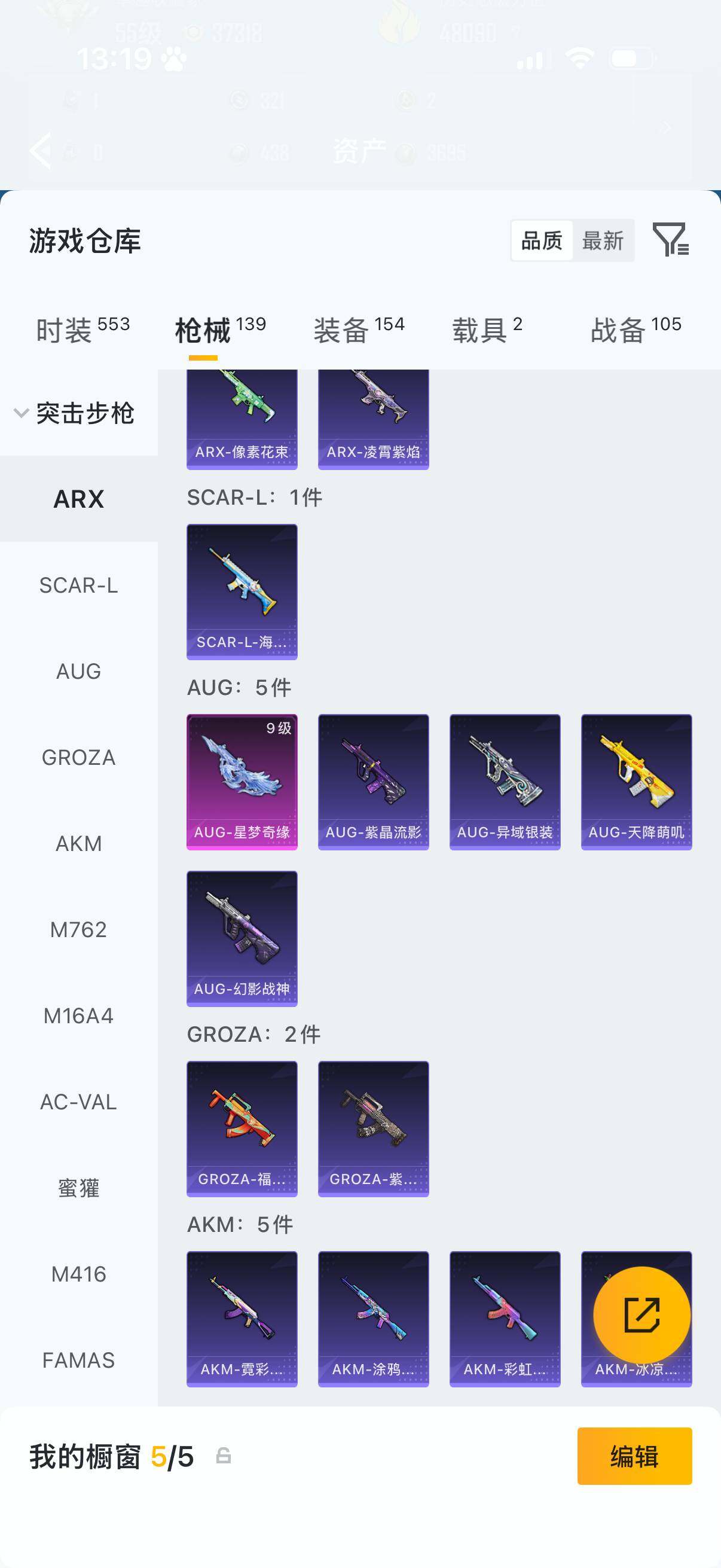Open the filter icon in game warehouse

point(670,239)
